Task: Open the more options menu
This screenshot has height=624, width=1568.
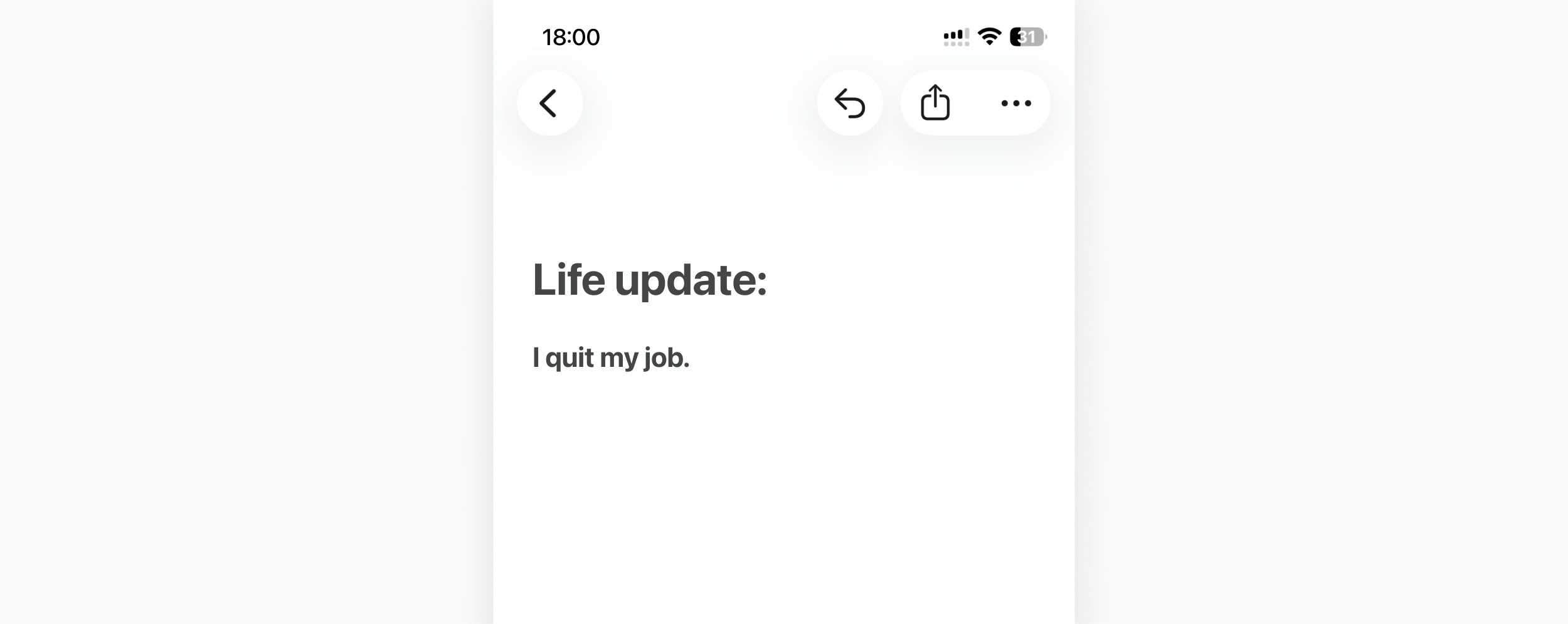Action: 1015,103
